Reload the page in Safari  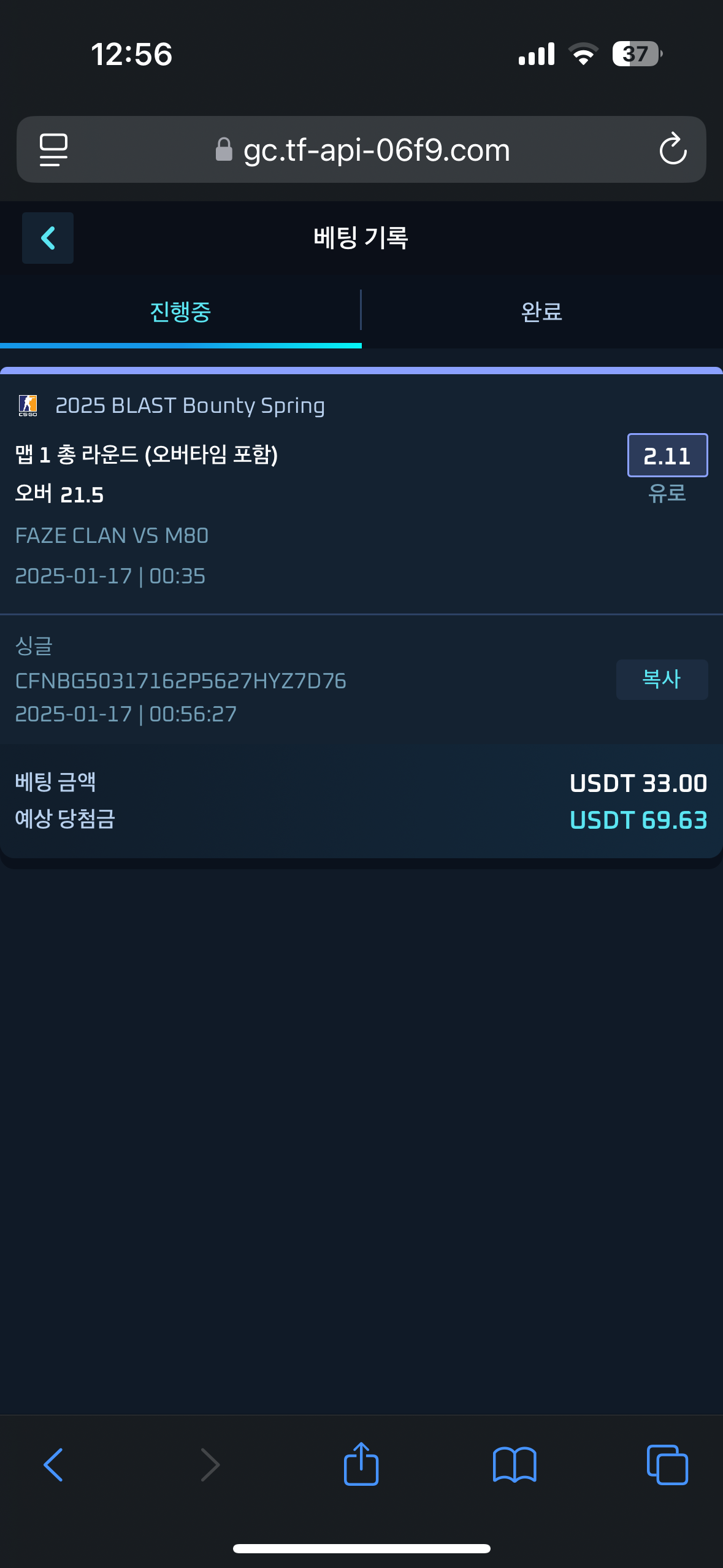(673, 150)
